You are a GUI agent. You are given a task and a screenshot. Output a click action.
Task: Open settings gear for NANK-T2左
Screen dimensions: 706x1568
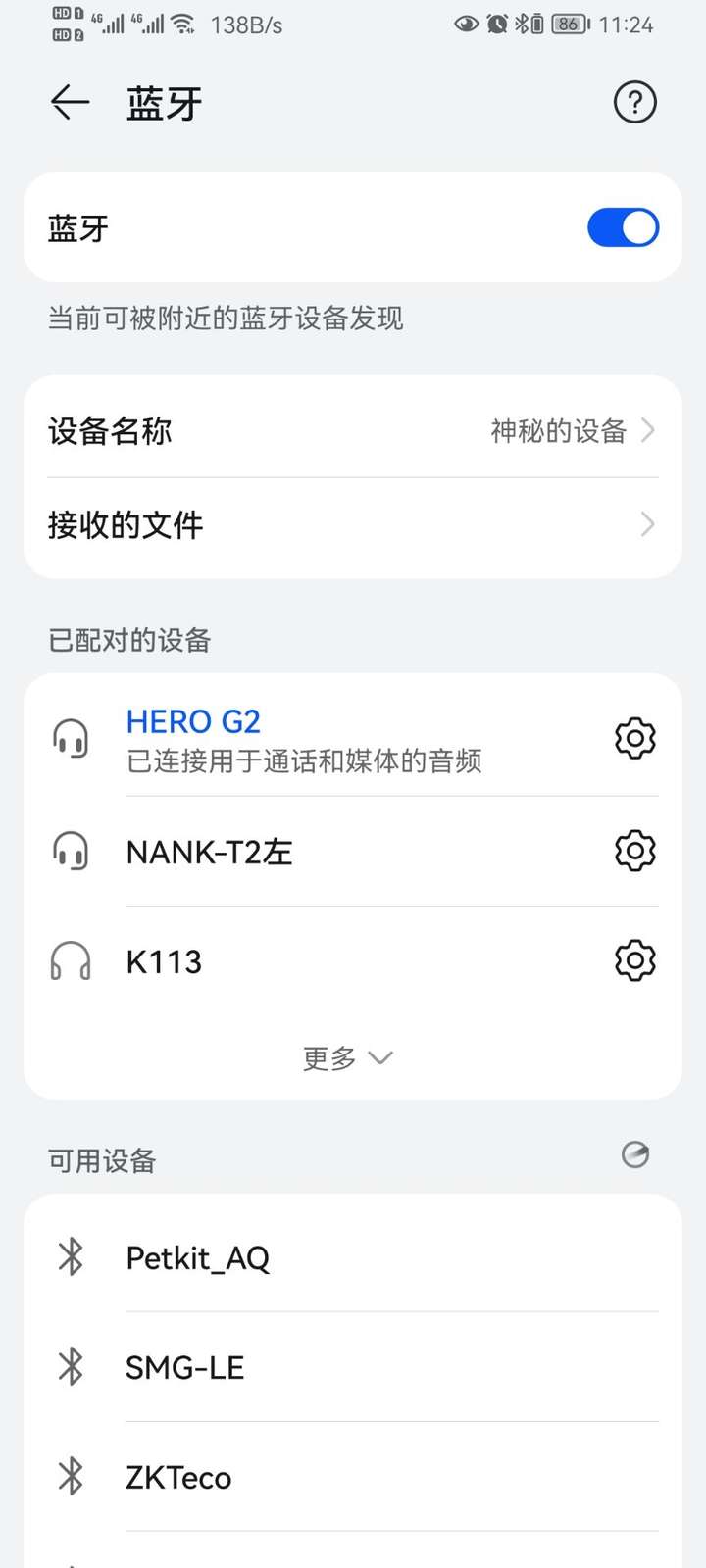[634, 851]
